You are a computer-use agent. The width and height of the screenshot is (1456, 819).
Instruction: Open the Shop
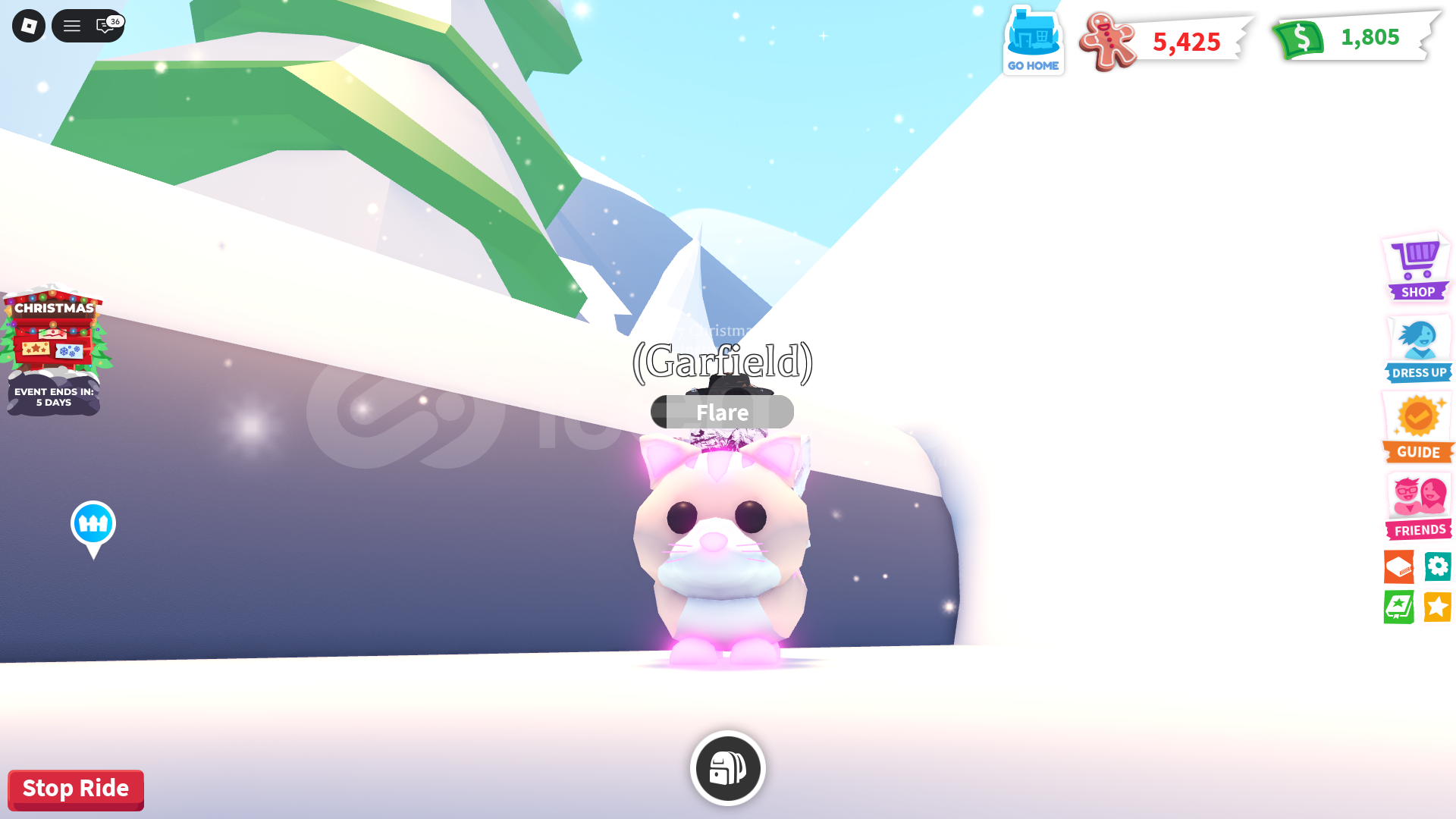tap(1417, 268)
